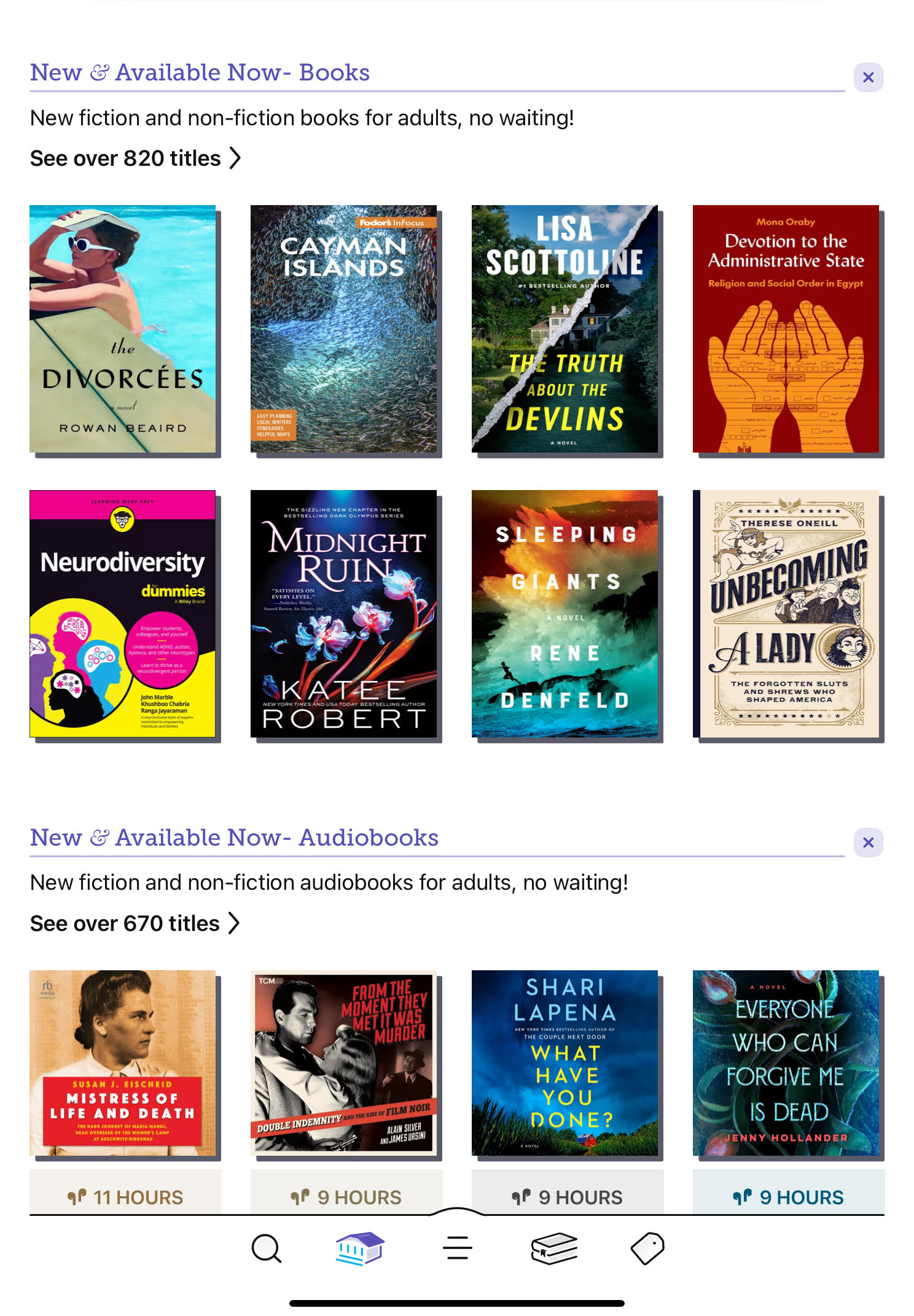Select the library building icon in bottom navigation
Image resolution: width=914 pixels, height=1316 pixels.
(360, 1248)
